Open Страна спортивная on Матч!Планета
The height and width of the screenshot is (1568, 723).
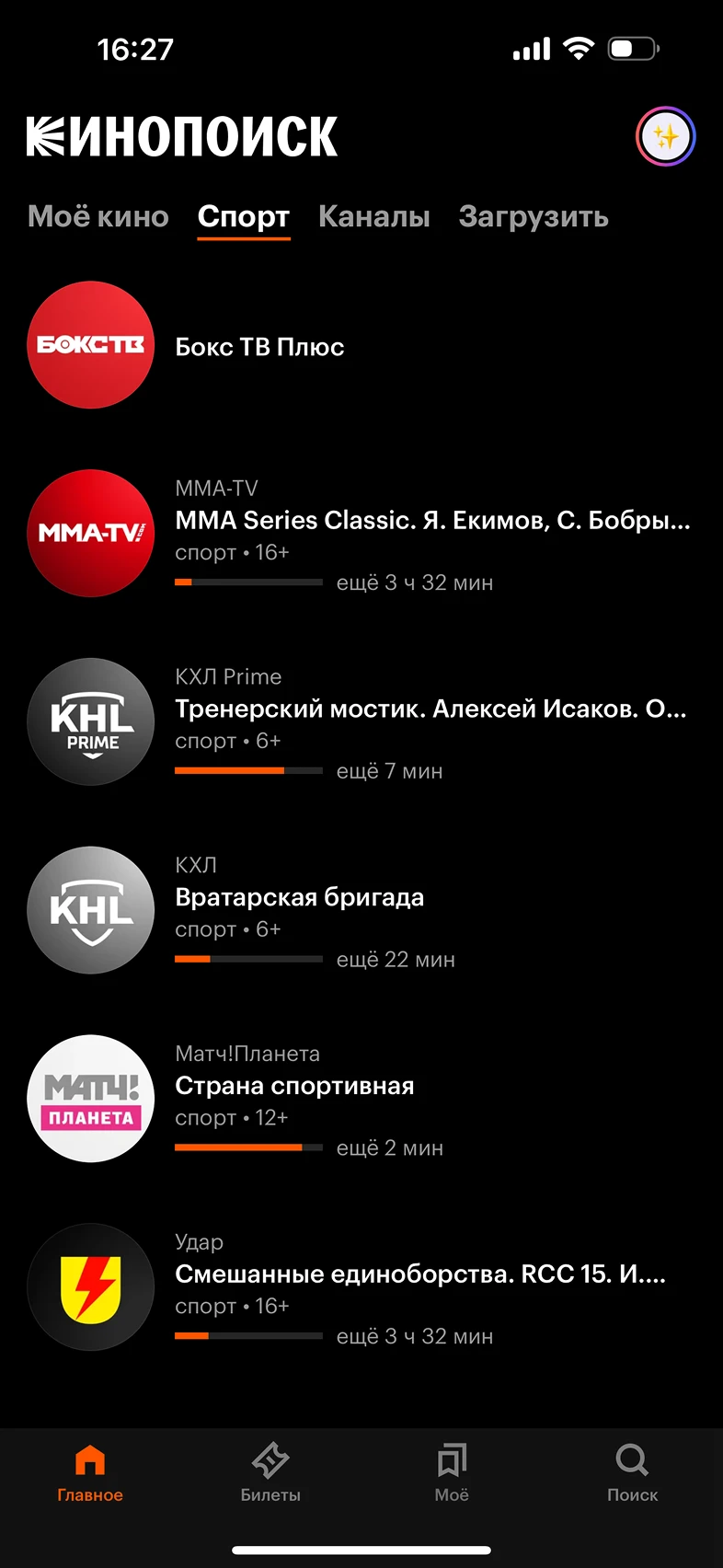(361, 1099)
